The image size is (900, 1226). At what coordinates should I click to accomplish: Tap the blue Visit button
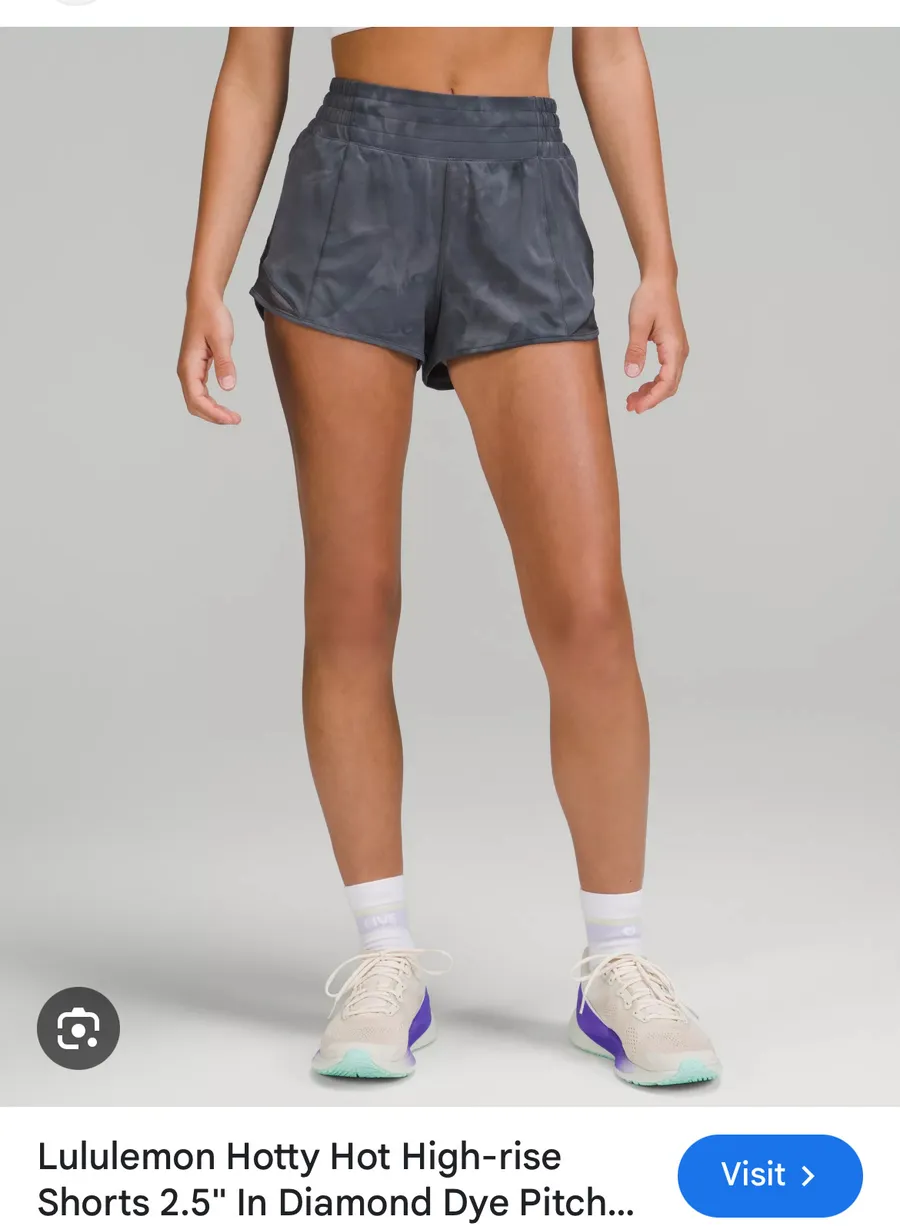[x=770, y=1176]
